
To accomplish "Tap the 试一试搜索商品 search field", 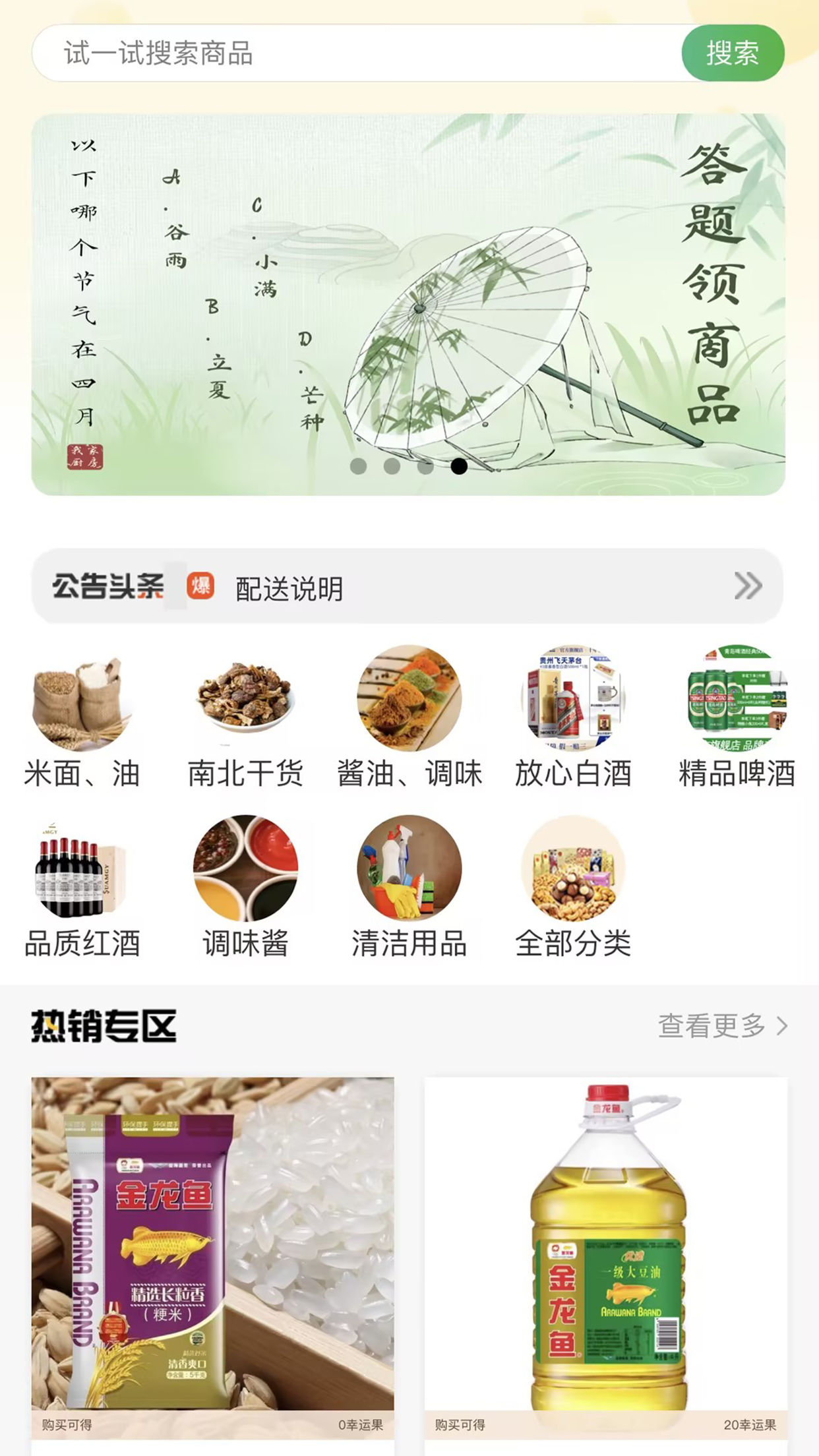I will pyautogui.click(x=356, y=53).
